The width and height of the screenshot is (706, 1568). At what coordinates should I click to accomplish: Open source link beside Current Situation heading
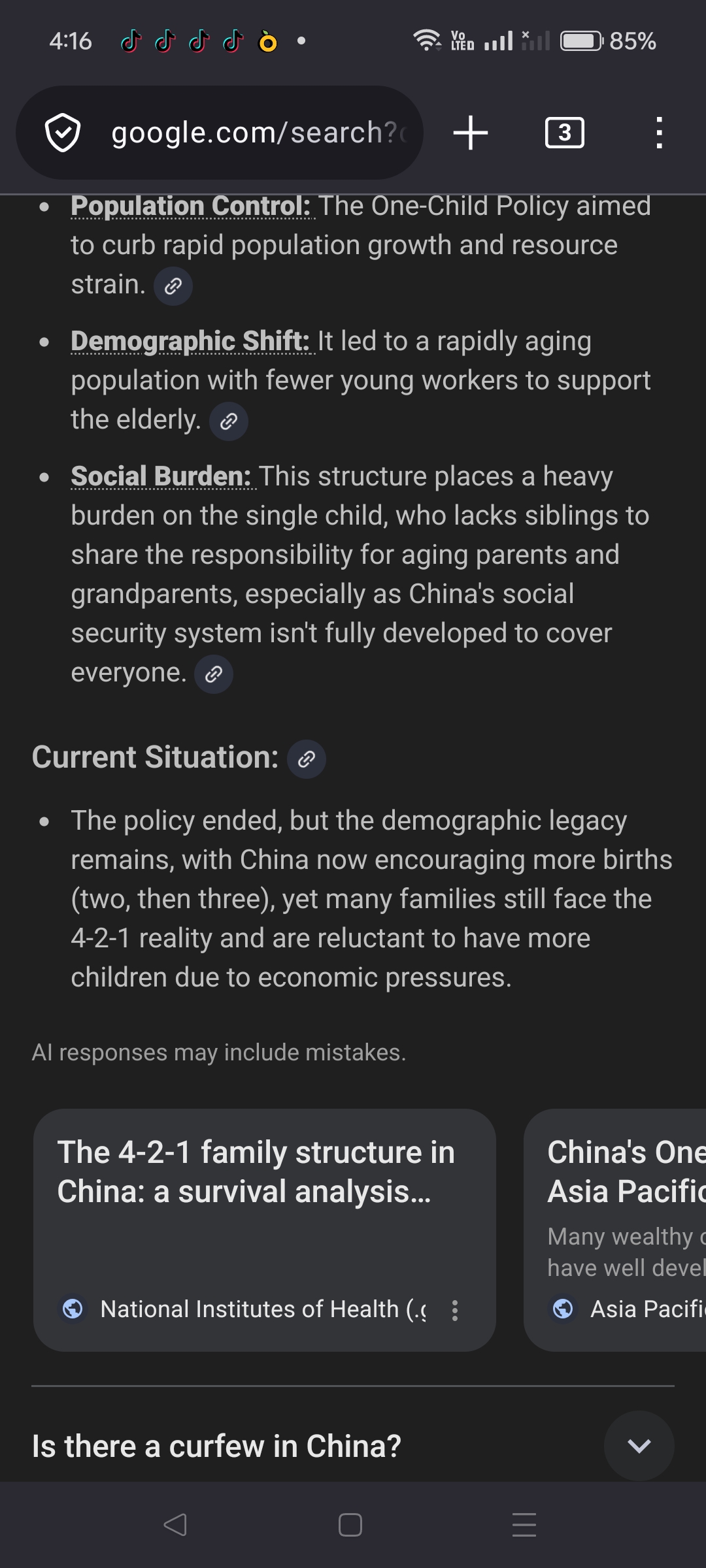[307, 759]
